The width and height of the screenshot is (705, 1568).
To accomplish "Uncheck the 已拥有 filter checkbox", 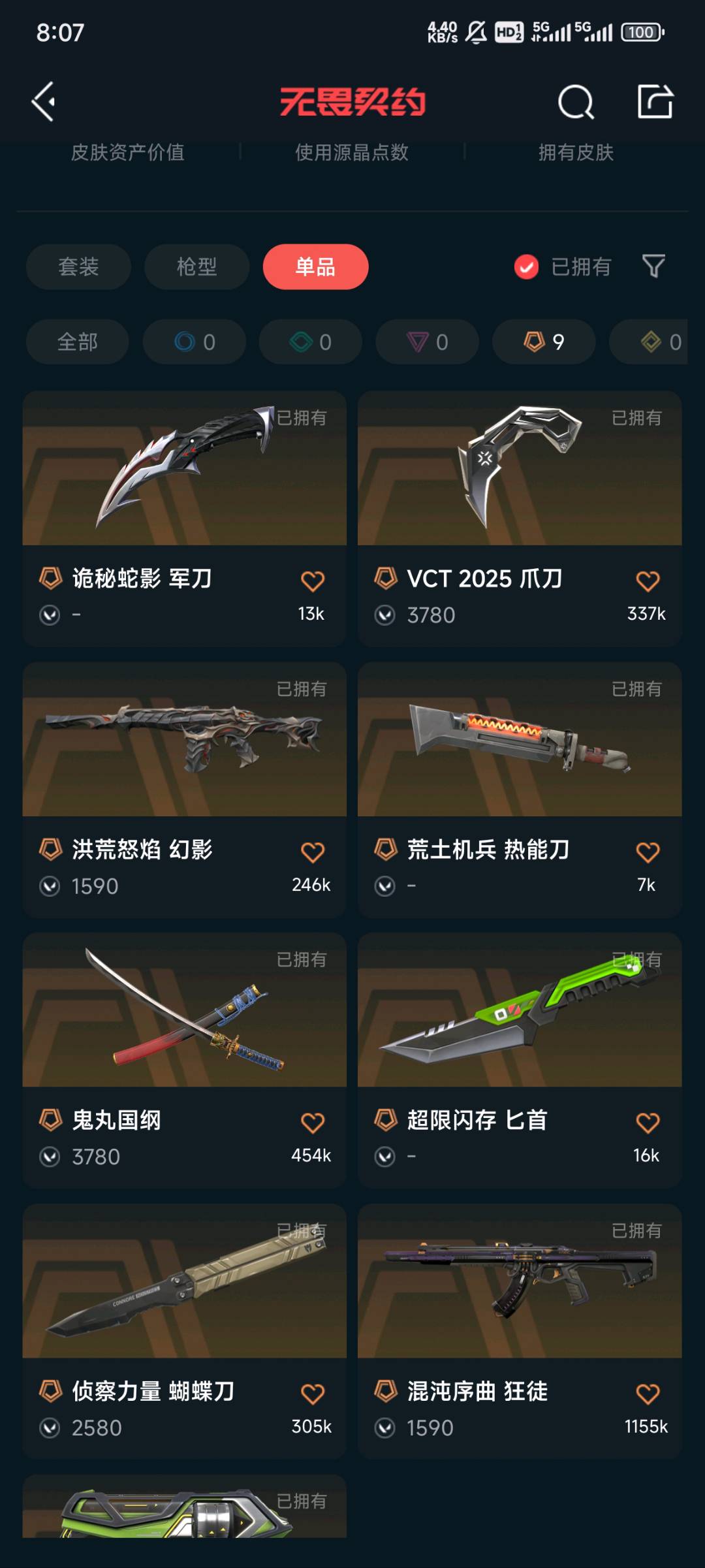I will click(526, 266).
